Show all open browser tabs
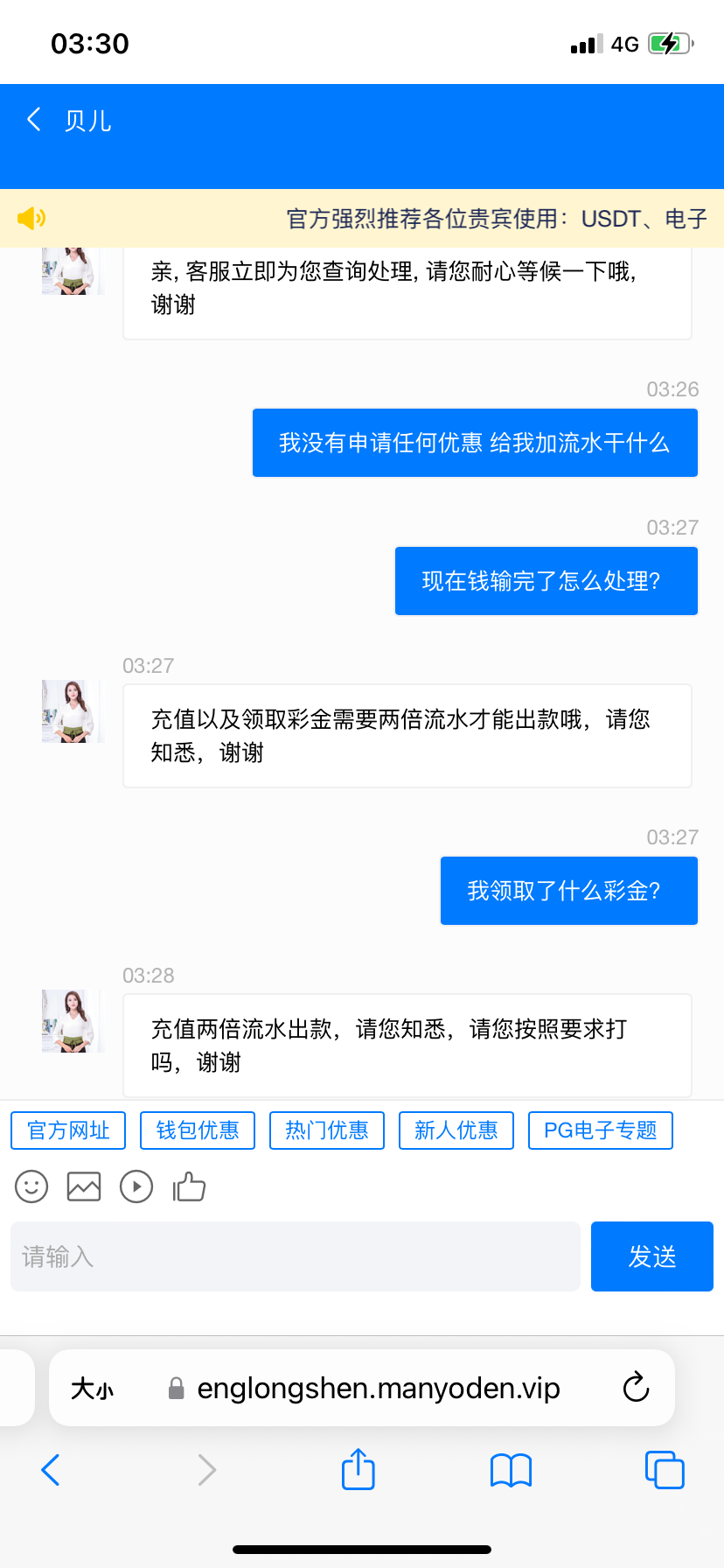724x1568 pixels. click(664, 1470)
